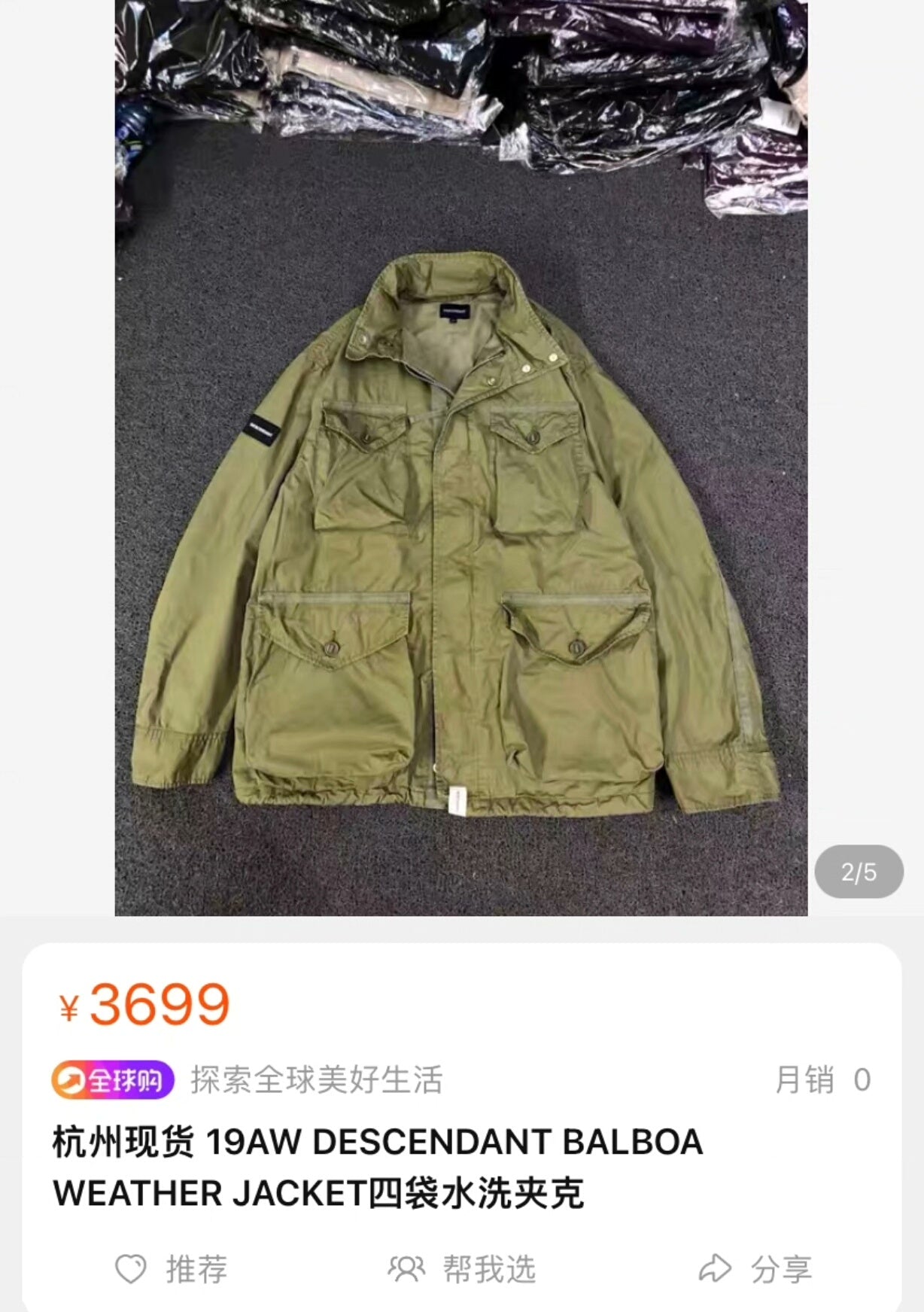Share this jacket via 分享
Screen dimensions: 924x1312
[755, 1269]
